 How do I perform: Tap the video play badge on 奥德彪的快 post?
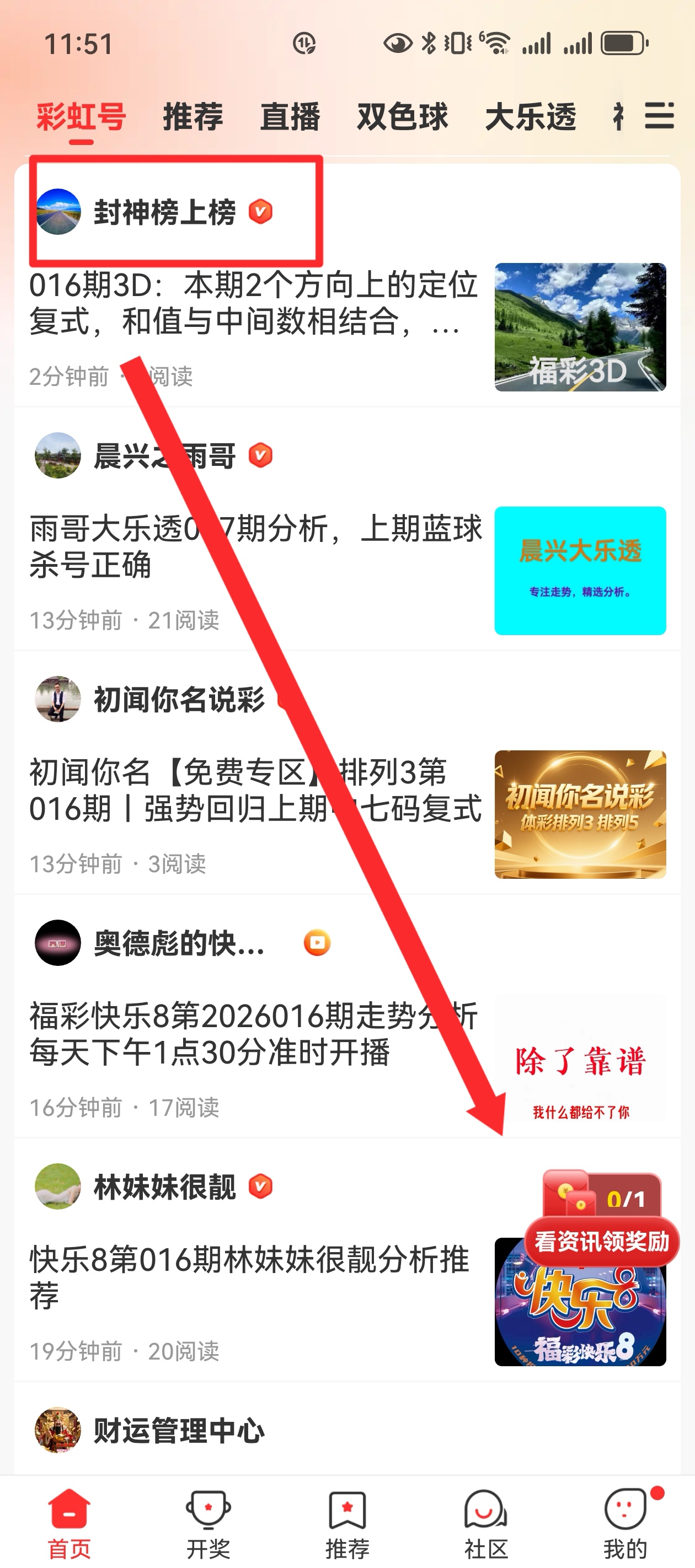(316, 942)
